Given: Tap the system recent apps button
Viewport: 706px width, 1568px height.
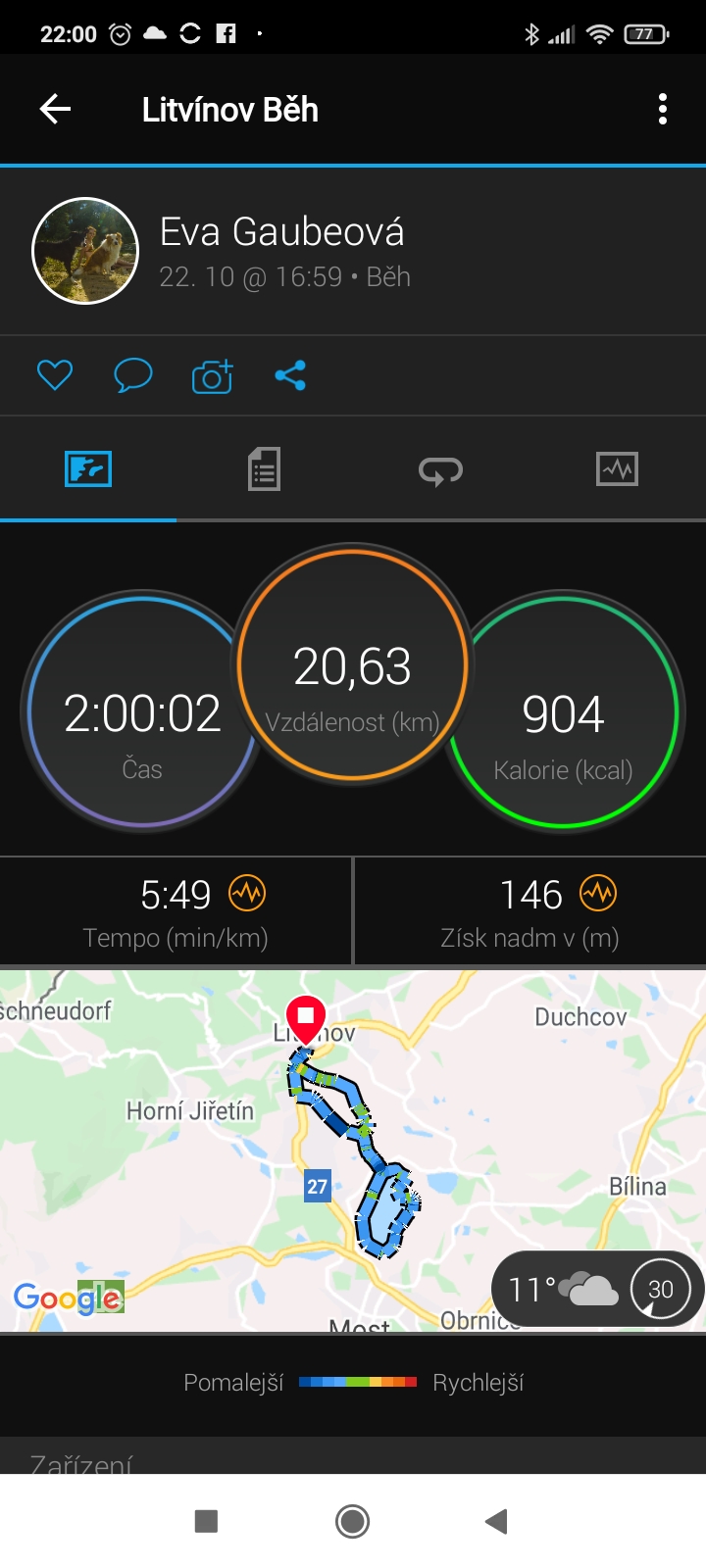Looking at the screenshot, I should 206,1521.
